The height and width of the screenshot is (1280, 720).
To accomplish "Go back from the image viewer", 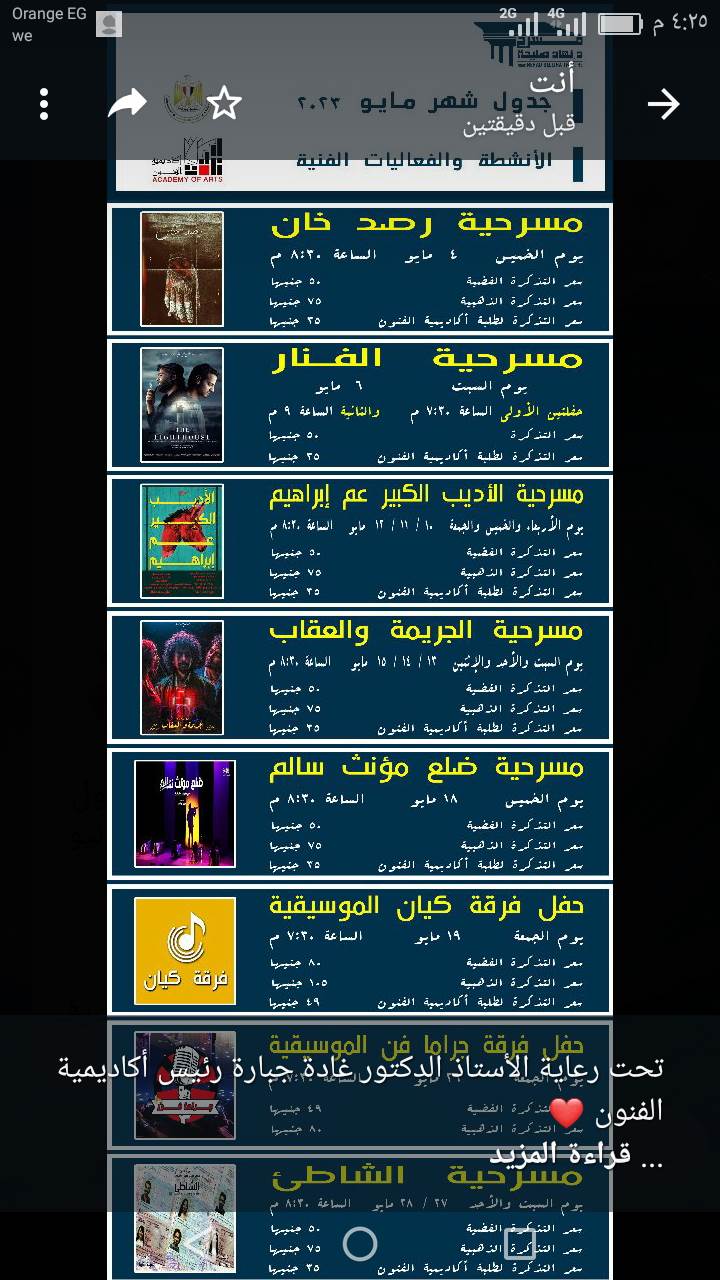I will (663, 104).
